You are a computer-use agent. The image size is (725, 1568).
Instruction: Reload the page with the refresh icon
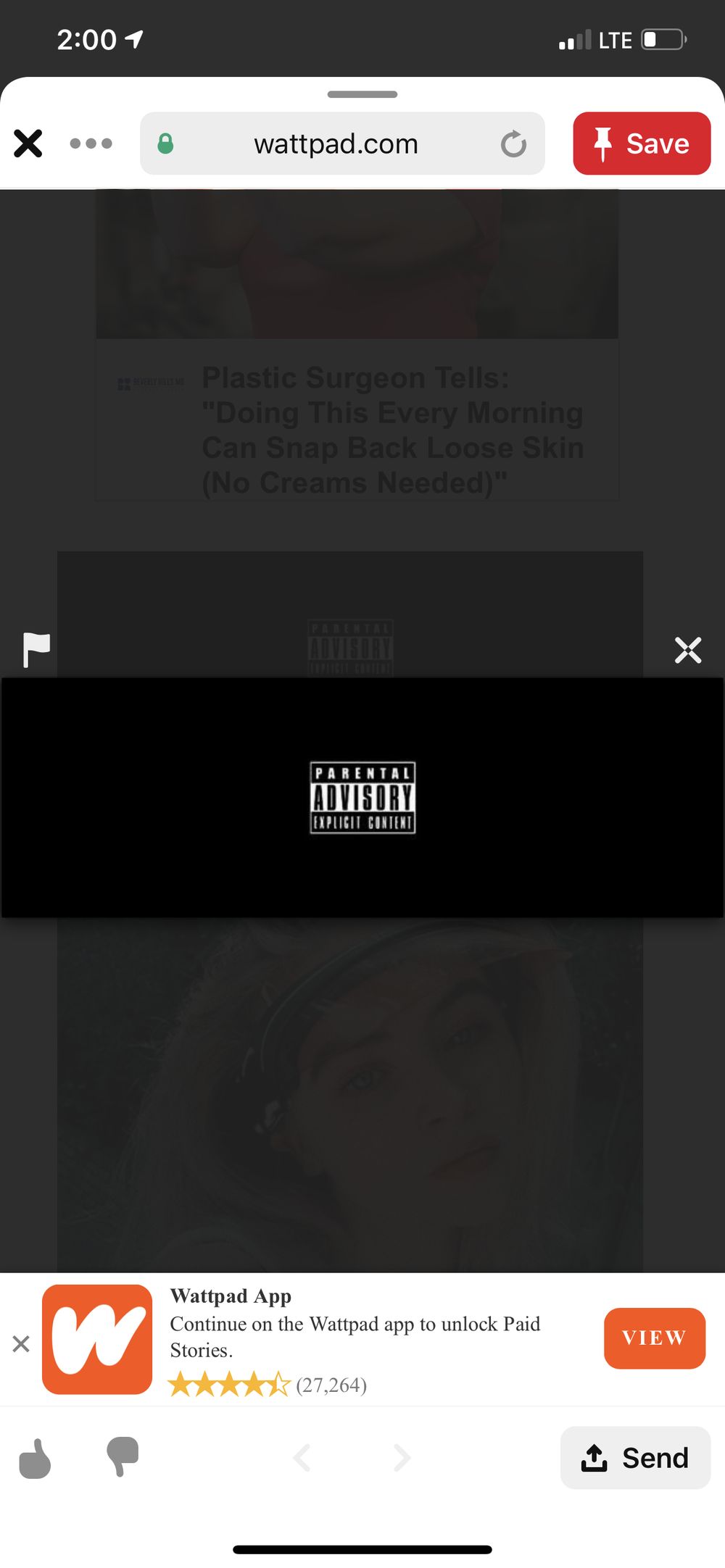[513, 144]
